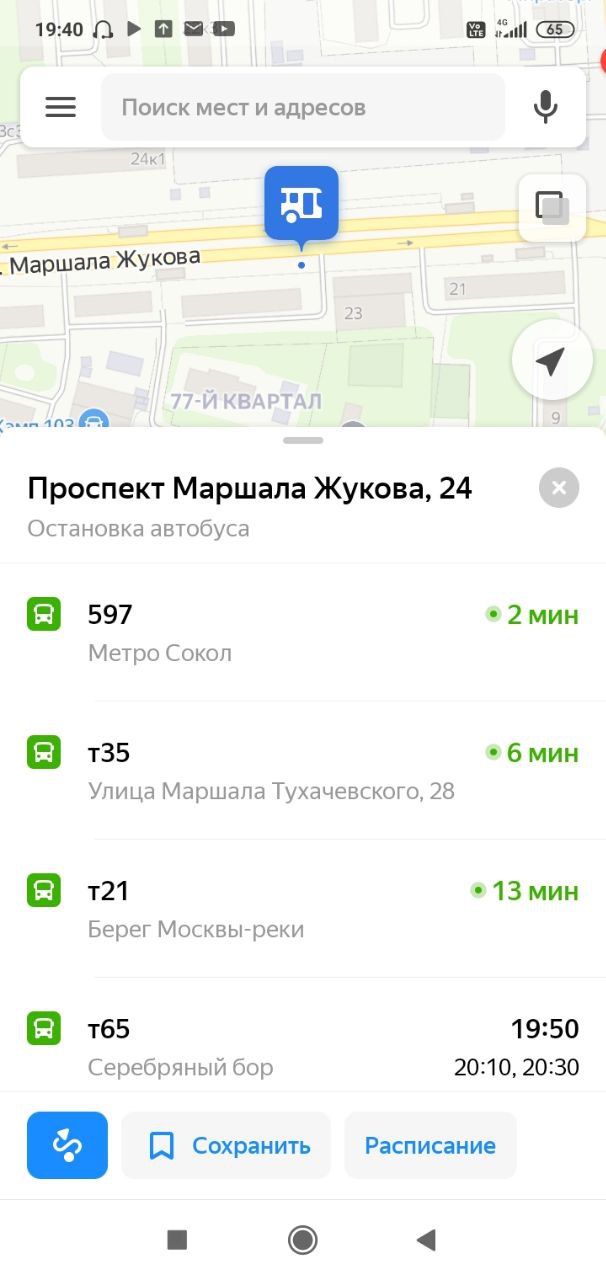Close the bus stop card
The height and width of the screenshot is (1280, 606).
[559, 488]
